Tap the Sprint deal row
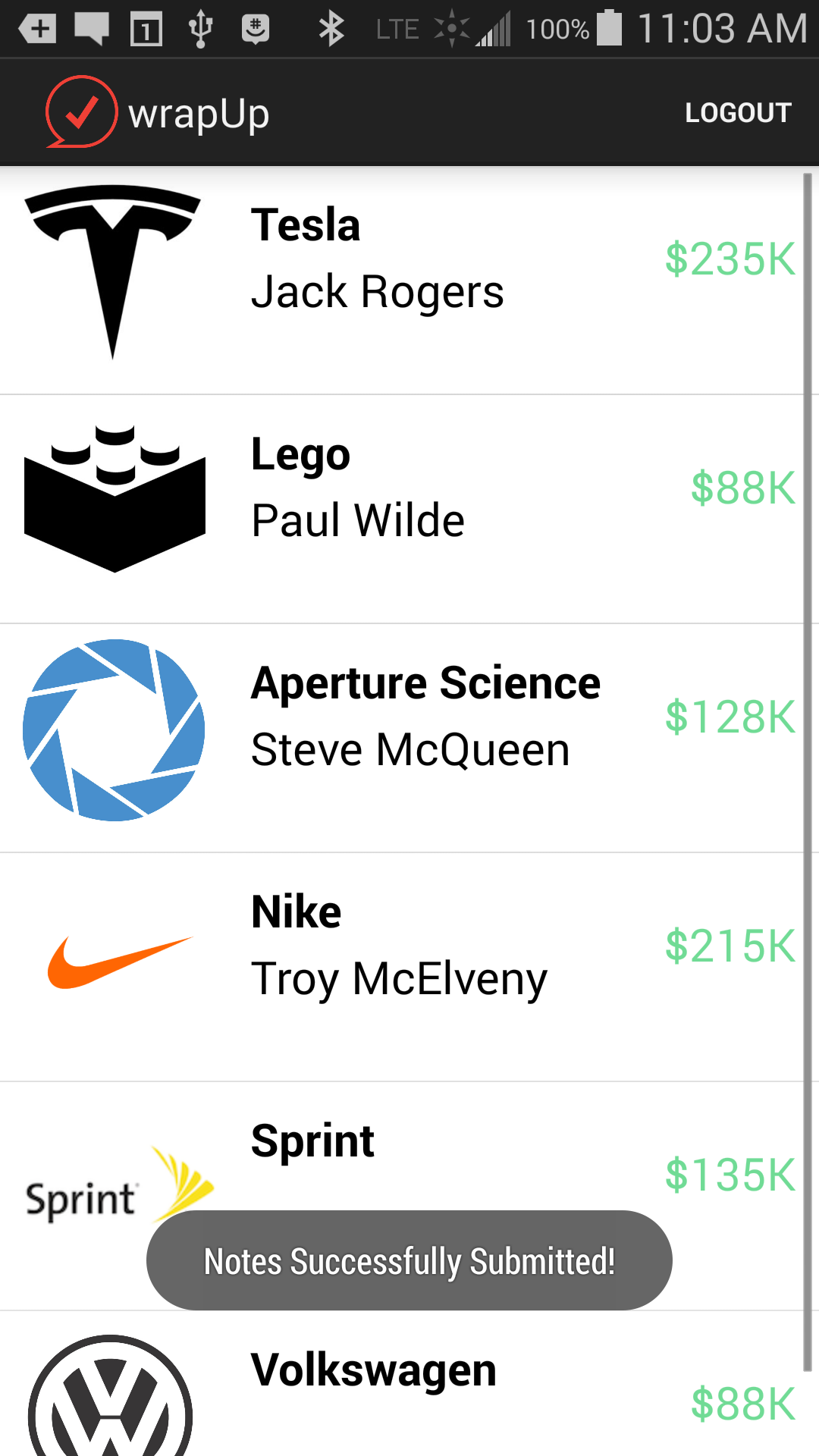The width and height of the screenshot is (819, 1456). pyautogui.click(x=409, y=1153)
